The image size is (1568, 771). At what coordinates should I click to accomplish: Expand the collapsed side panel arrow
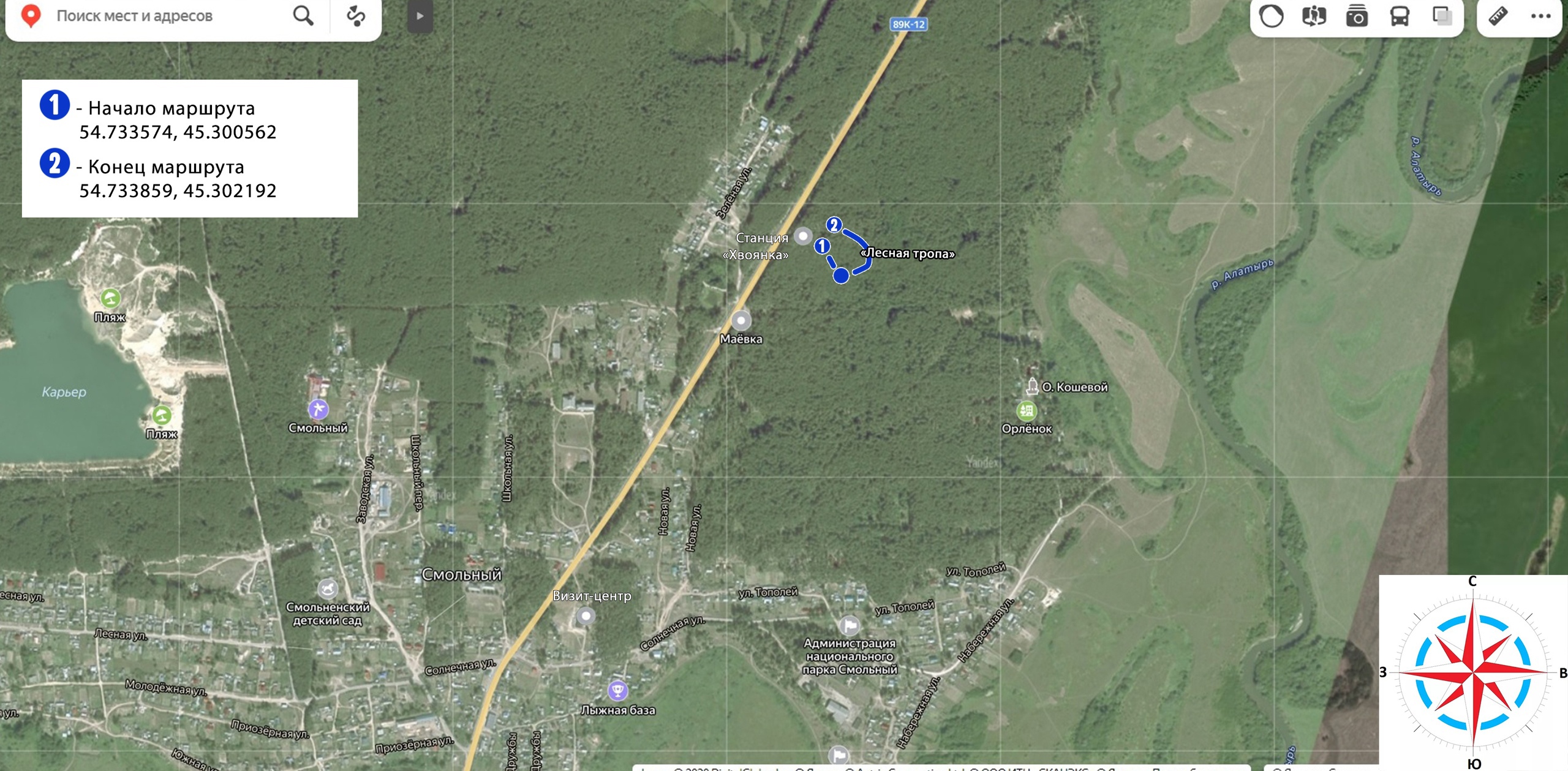[420, 16]
